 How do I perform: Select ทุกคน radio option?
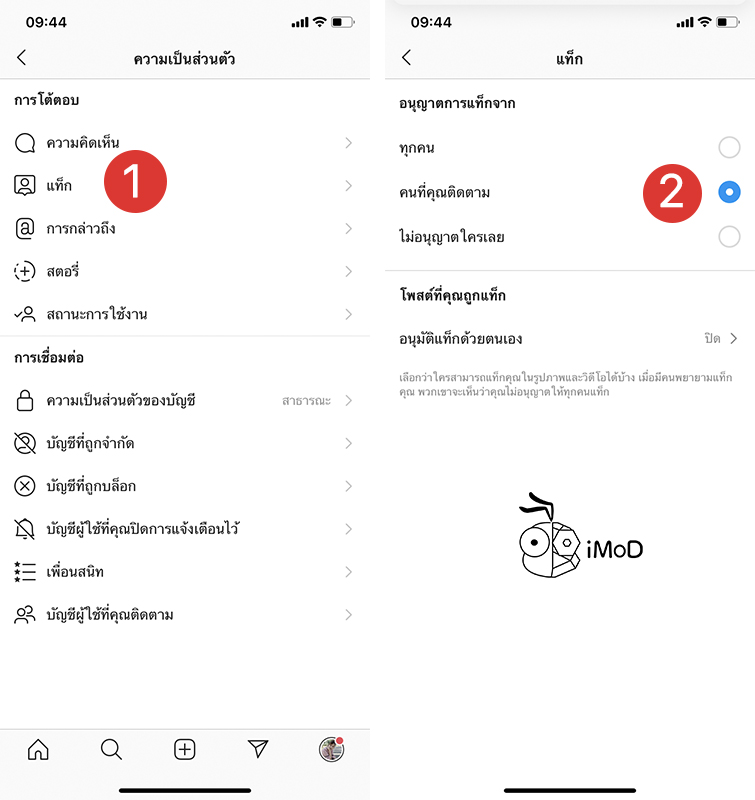729,148
